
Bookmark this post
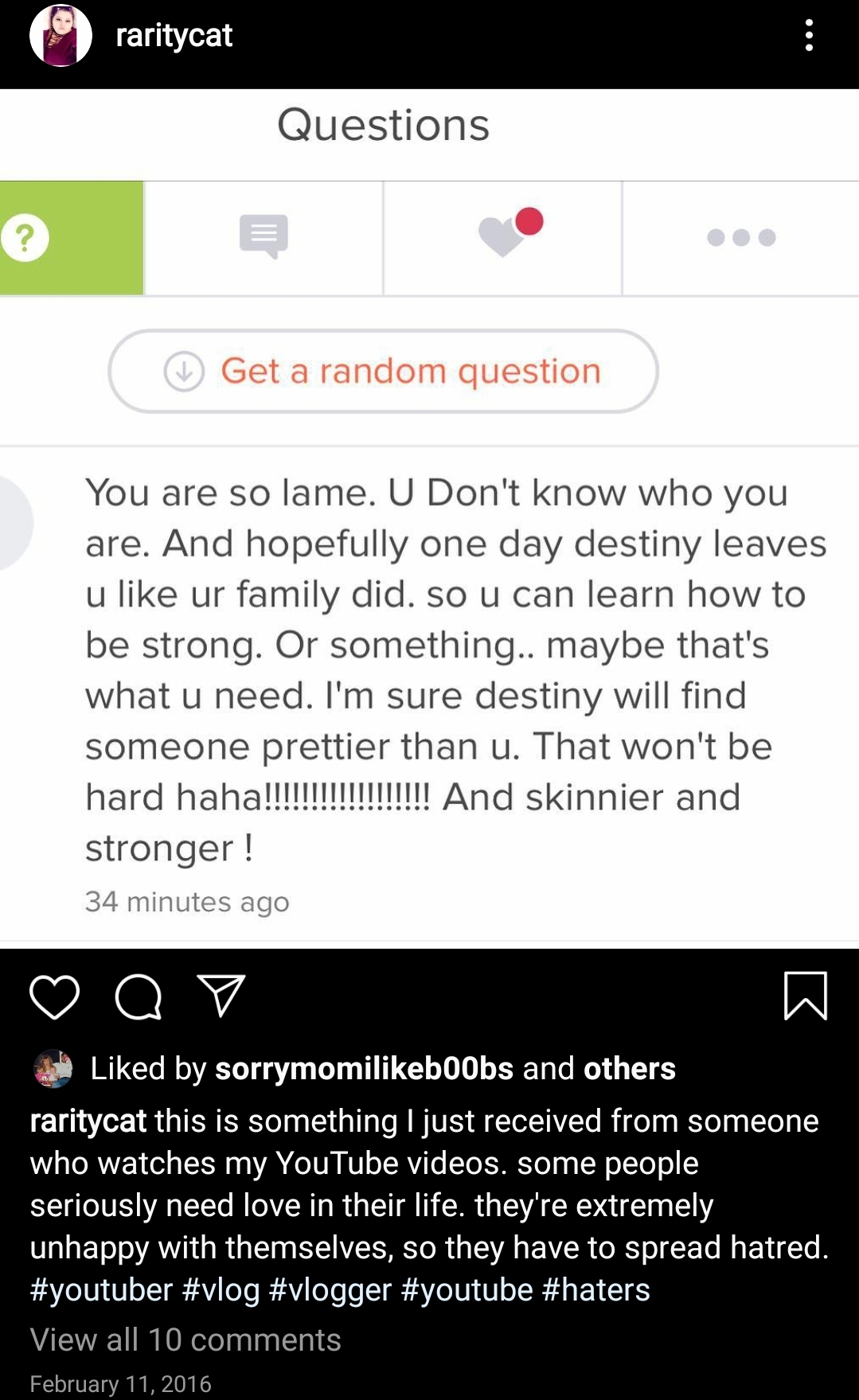coord(806,996)
